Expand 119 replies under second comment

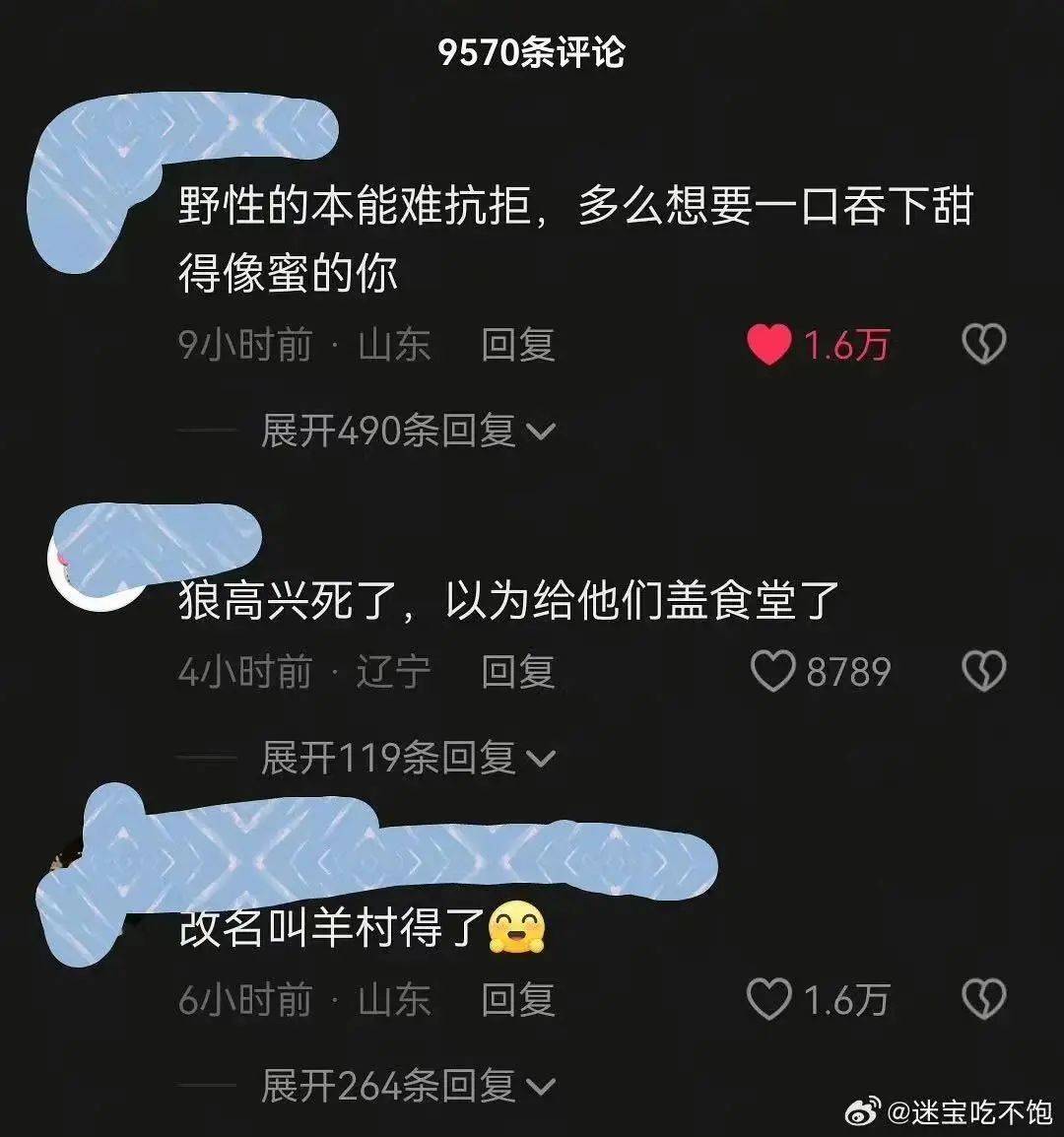[407, 758]
